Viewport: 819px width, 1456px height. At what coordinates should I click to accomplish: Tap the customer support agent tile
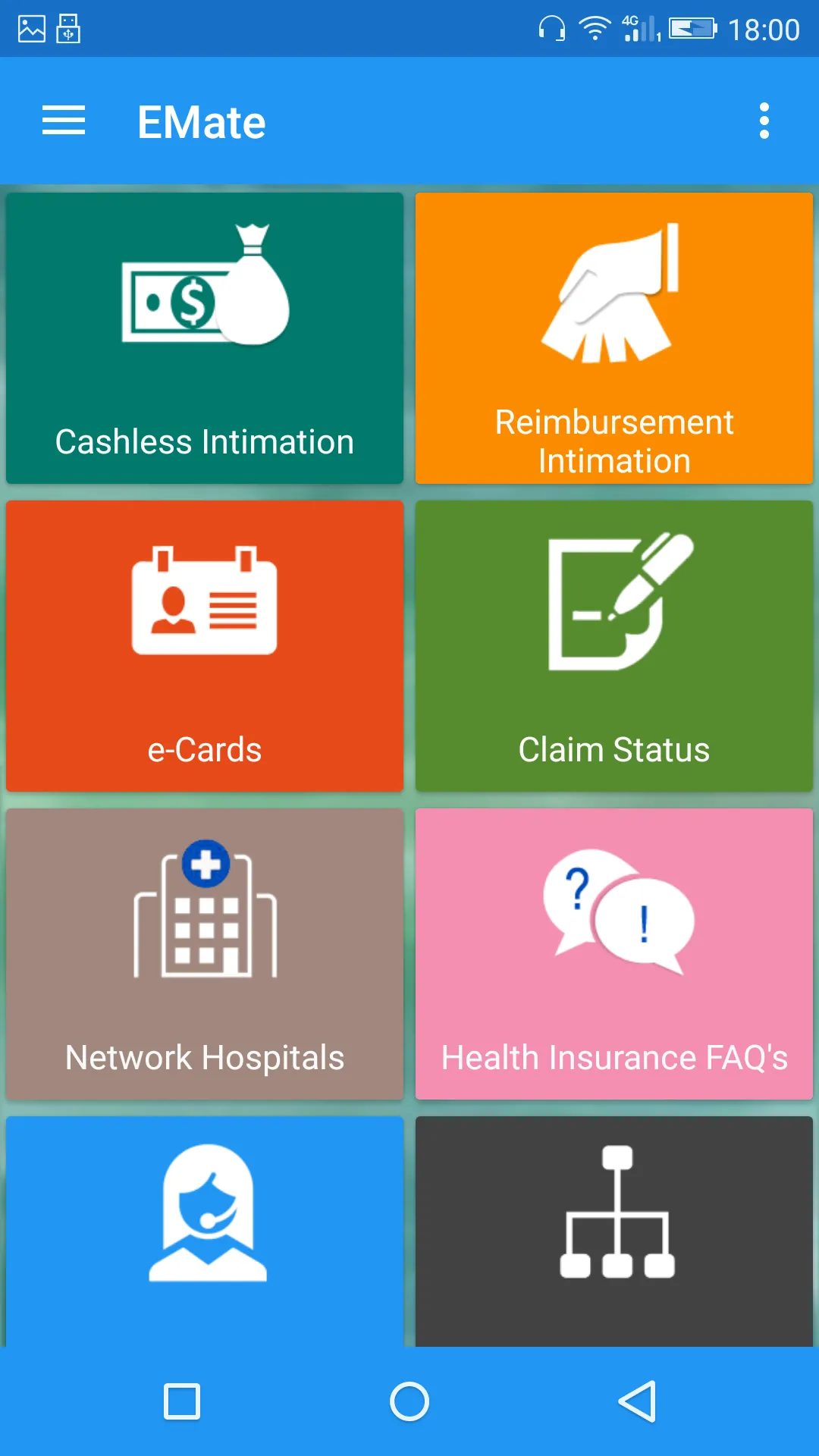coord(204,1228)
